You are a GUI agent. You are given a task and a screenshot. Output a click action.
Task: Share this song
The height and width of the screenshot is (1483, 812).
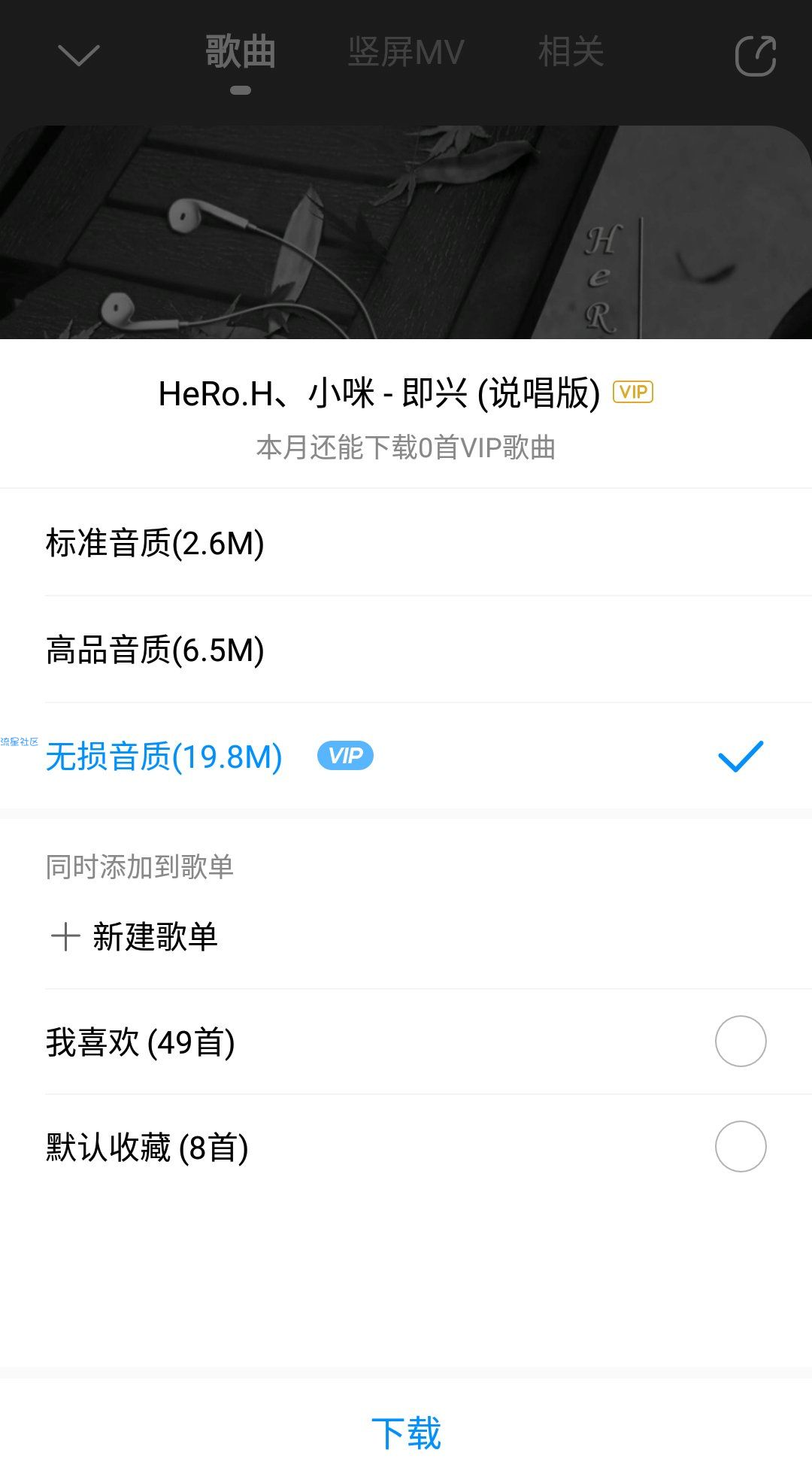click(x=755, y=56)
